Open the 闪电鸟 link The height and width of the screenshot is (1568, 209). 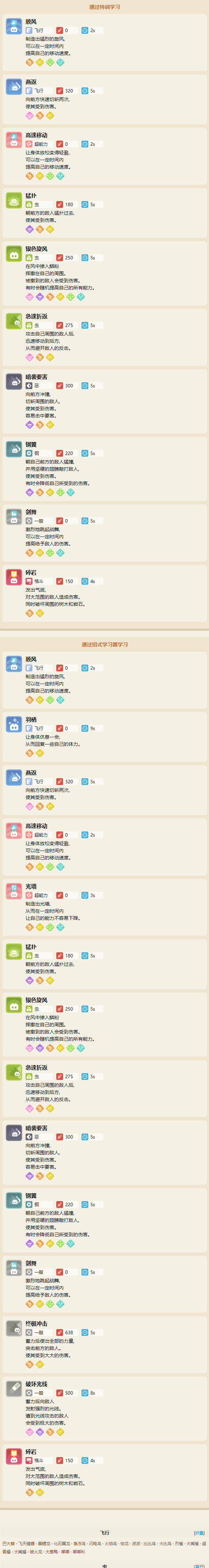pos(95,1544)
